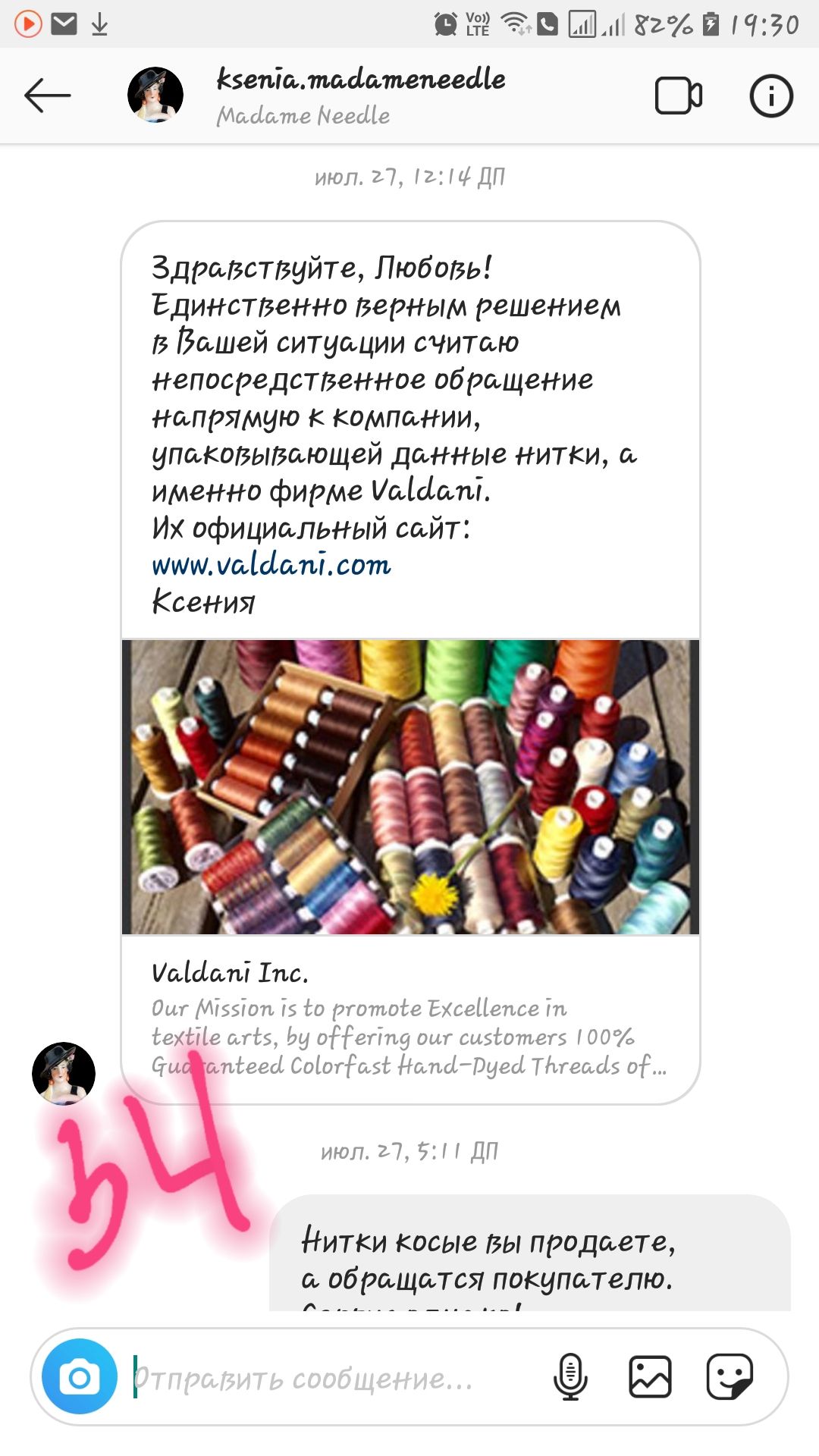Open the www.valdani.com link

click(x=271, y=565)
